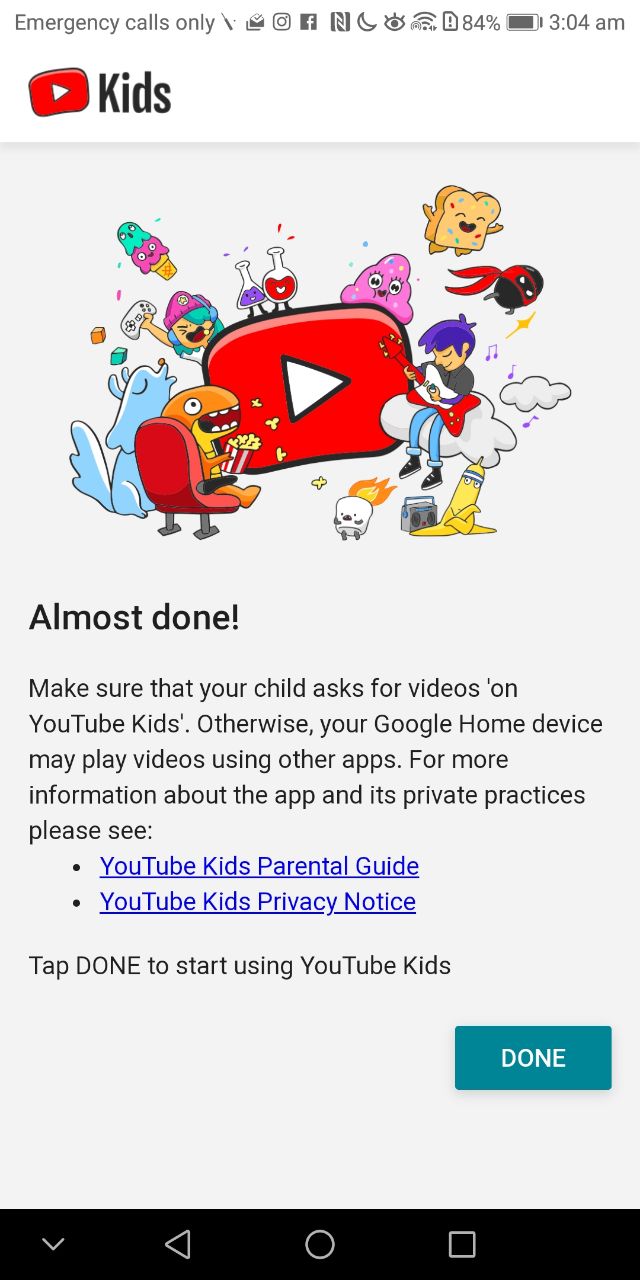Hide the navigation bar with the down chevron
The height and width of the screenshot is (1280, 640).
point(53,1244)
